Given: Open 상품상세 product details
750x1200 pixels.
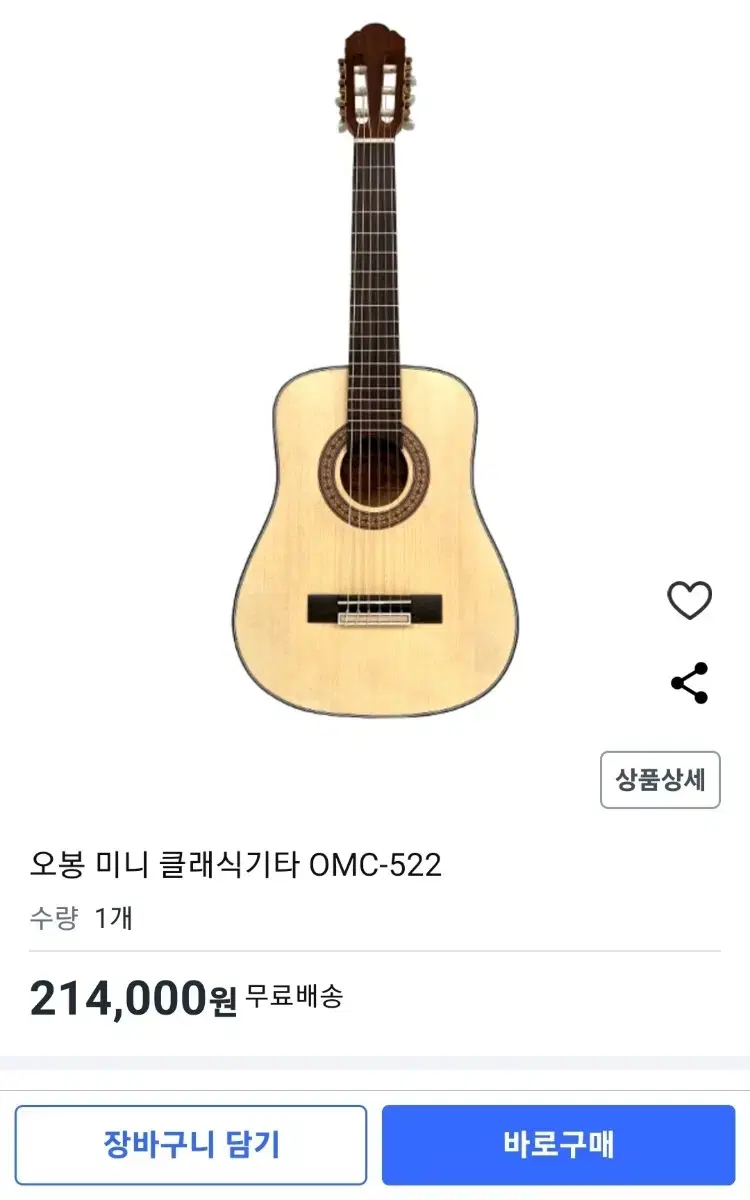Looking at the screenshot, I should coord(660,780).
